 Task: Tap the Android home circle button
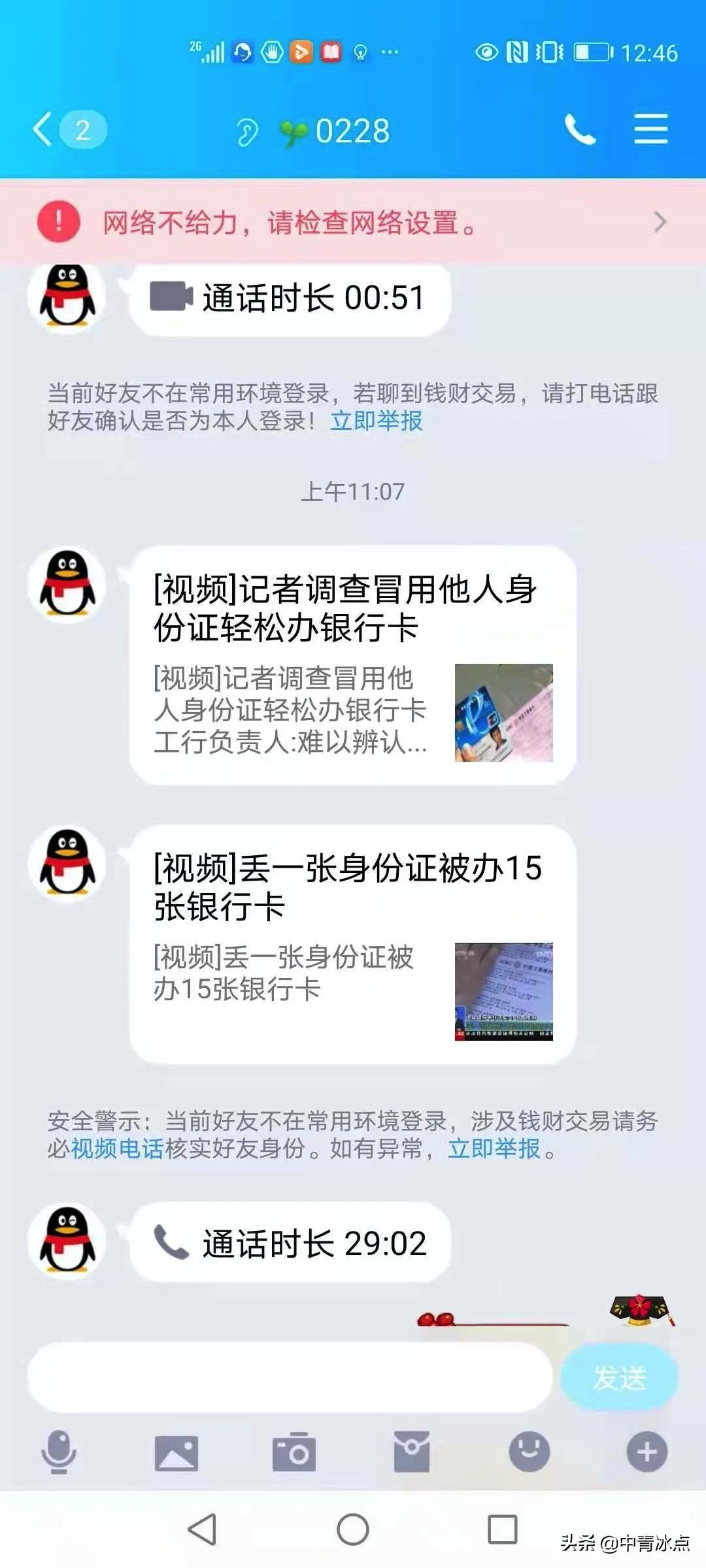[353, 1529]
